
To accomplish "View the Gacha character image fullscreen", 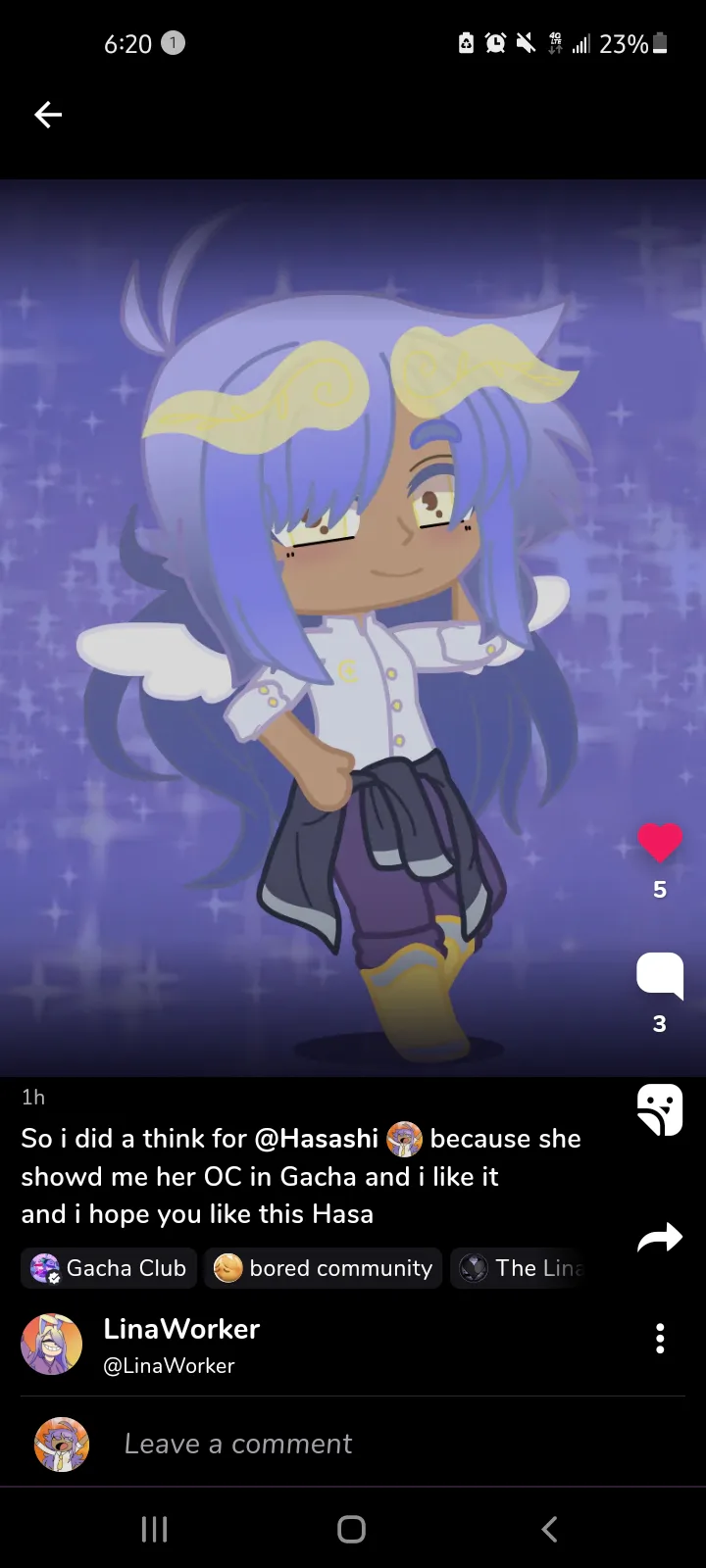I will pyautogui.click(x=353, y=627).
